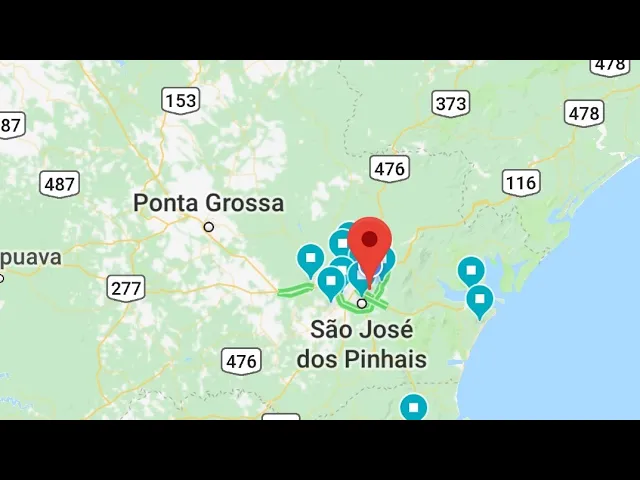The width and height of the screenshot is (640, 480).
Task: Select the teal marker closest to Ponta Grossa
Action: [x=311, y=259]
